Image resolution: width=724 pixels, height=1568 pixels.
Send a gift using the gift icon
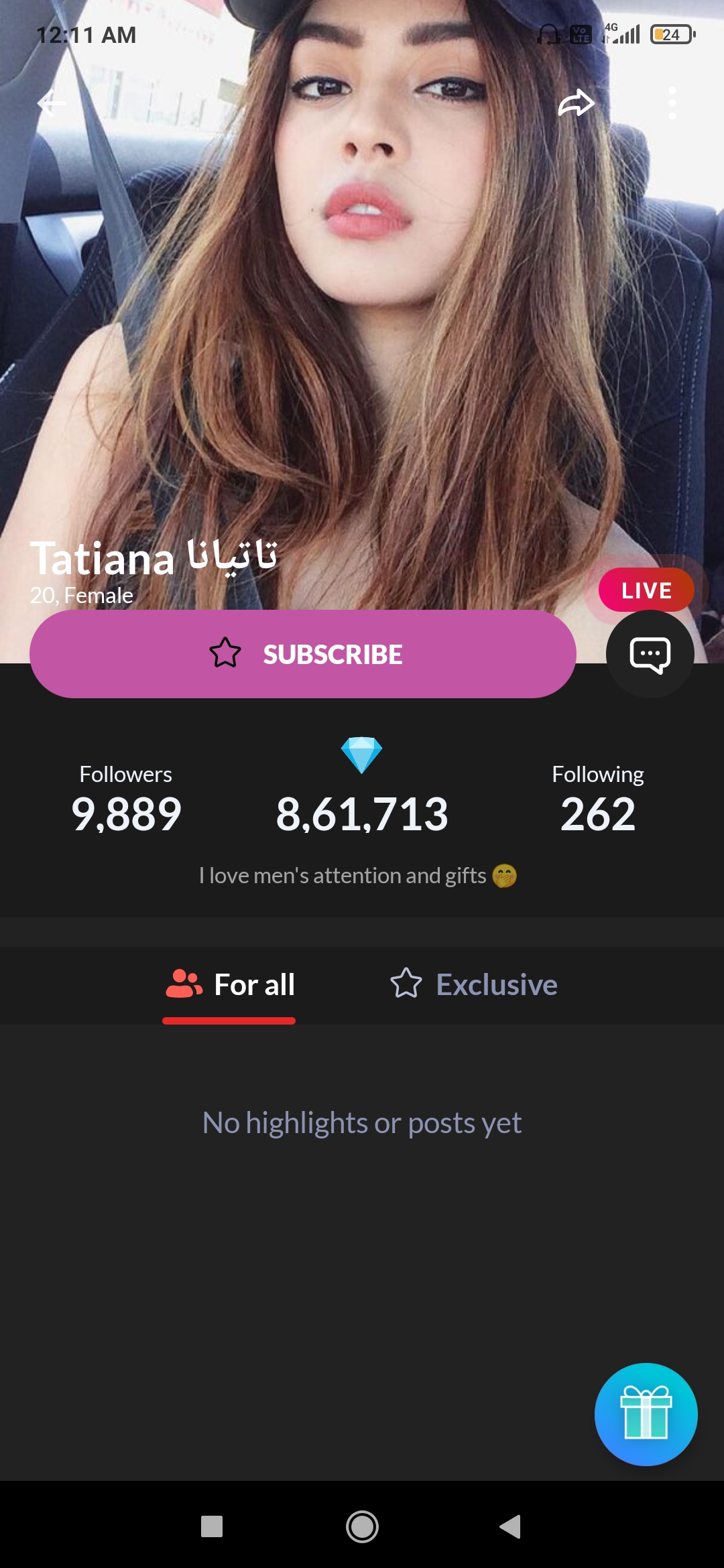click(646, 1414)
